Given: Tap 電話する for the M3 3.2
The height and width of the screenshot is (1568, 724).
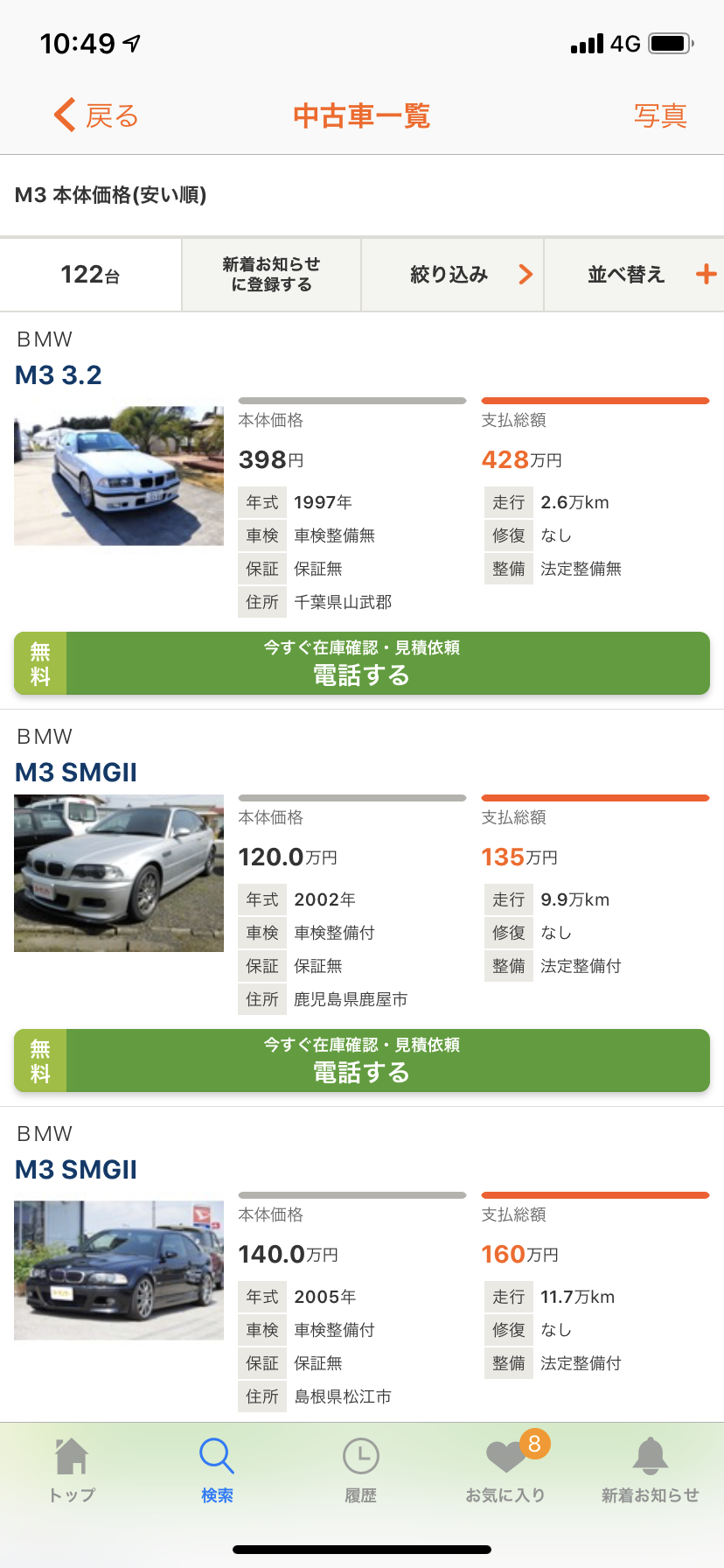Looking at the screenshot, I should pos(362,663).
